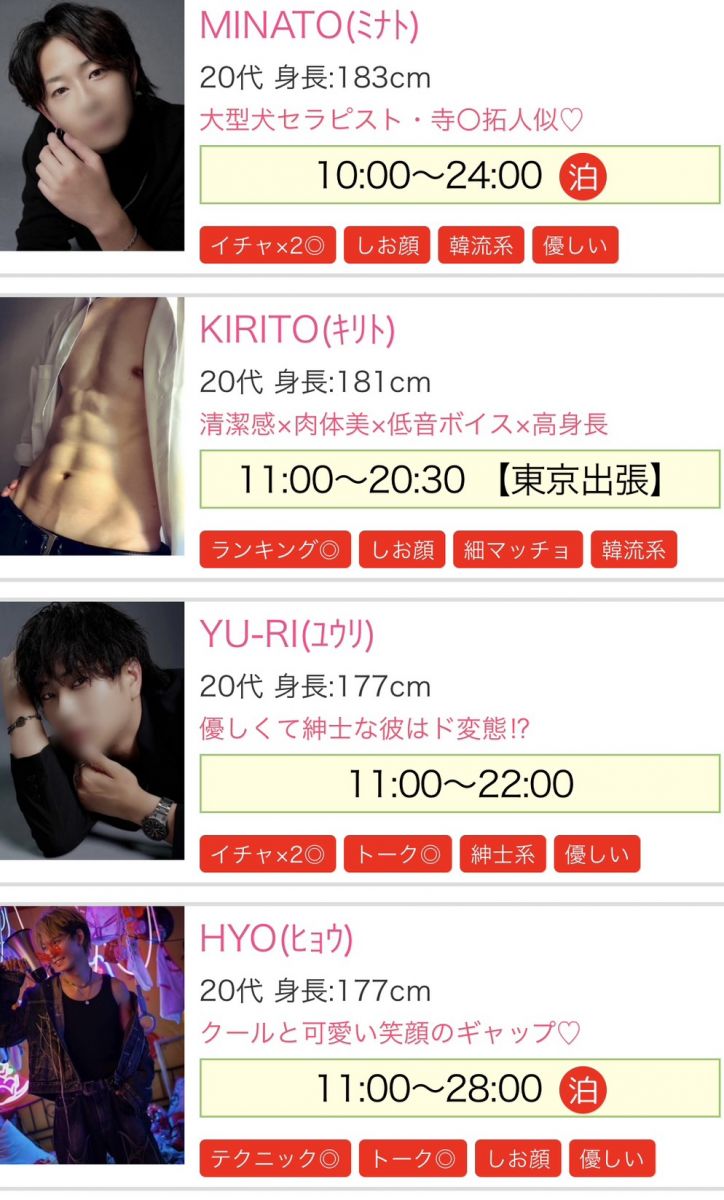Open KIRITO's therapist profile
Screen dimensions: 724x1200
(x=297, y=330)
